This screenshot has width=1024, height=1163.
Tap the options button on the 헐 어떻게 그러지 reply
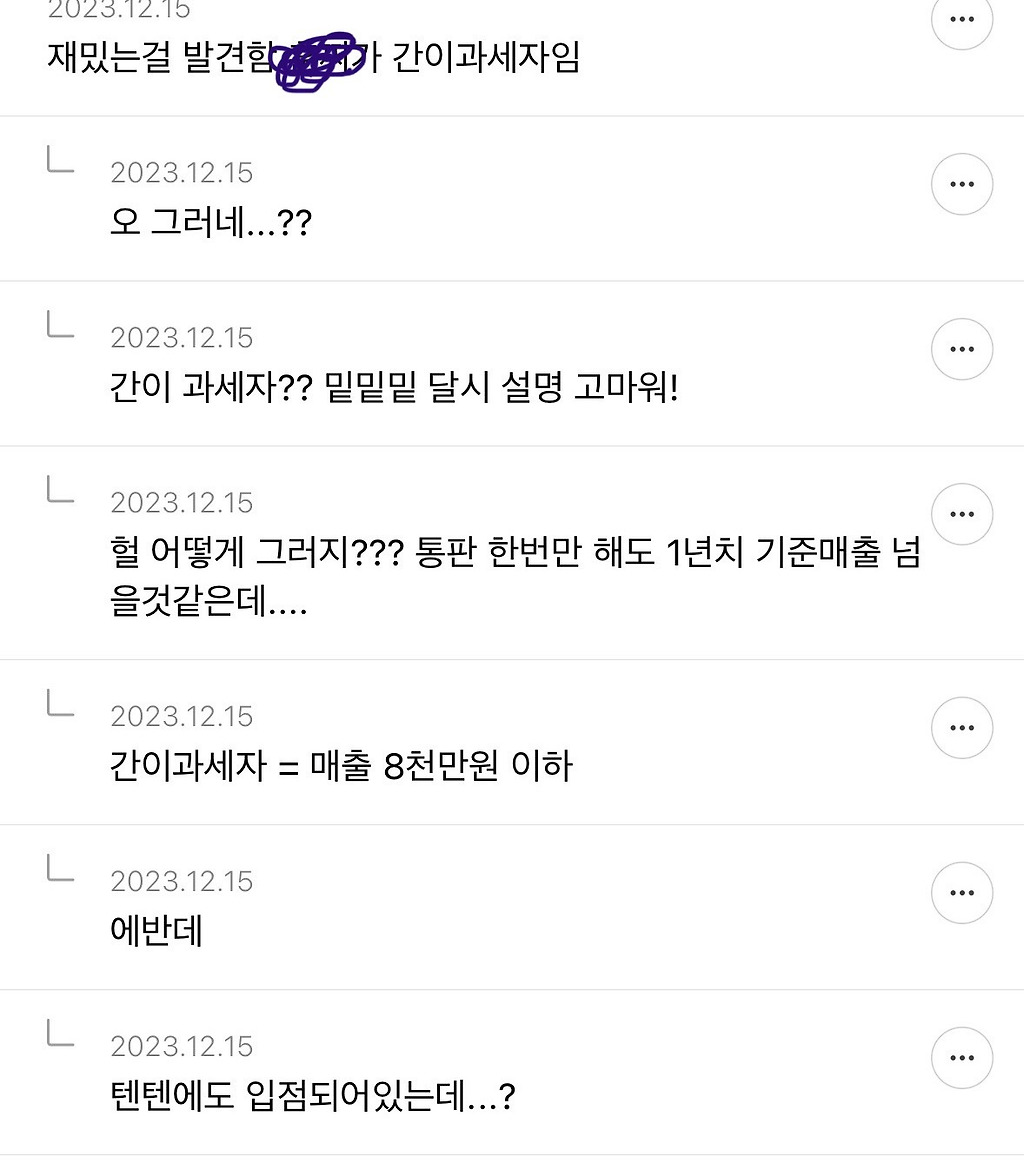962,514
